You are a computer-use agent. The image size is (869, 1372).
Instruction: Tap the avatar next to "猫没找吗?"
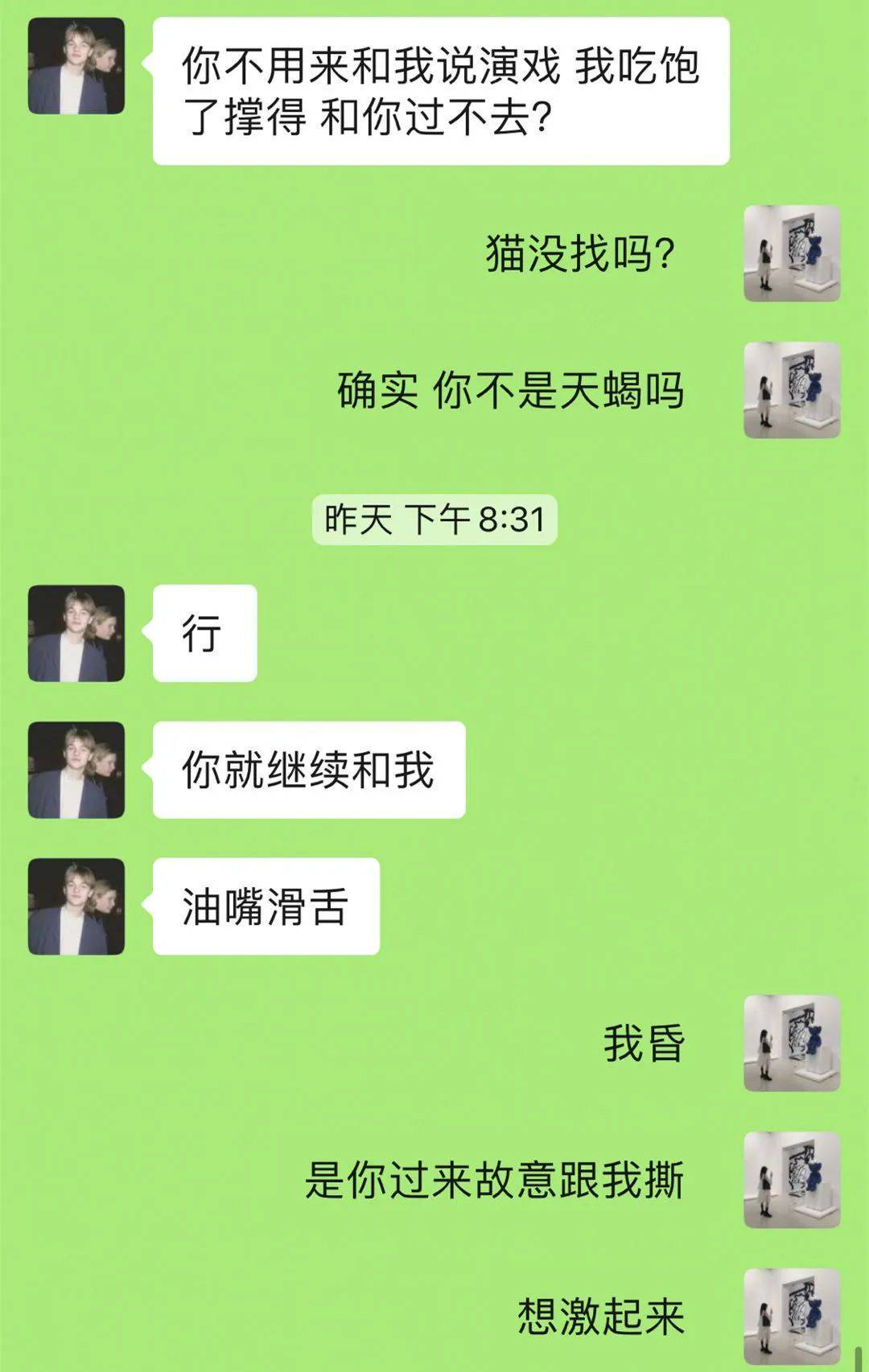pos(792,253)
